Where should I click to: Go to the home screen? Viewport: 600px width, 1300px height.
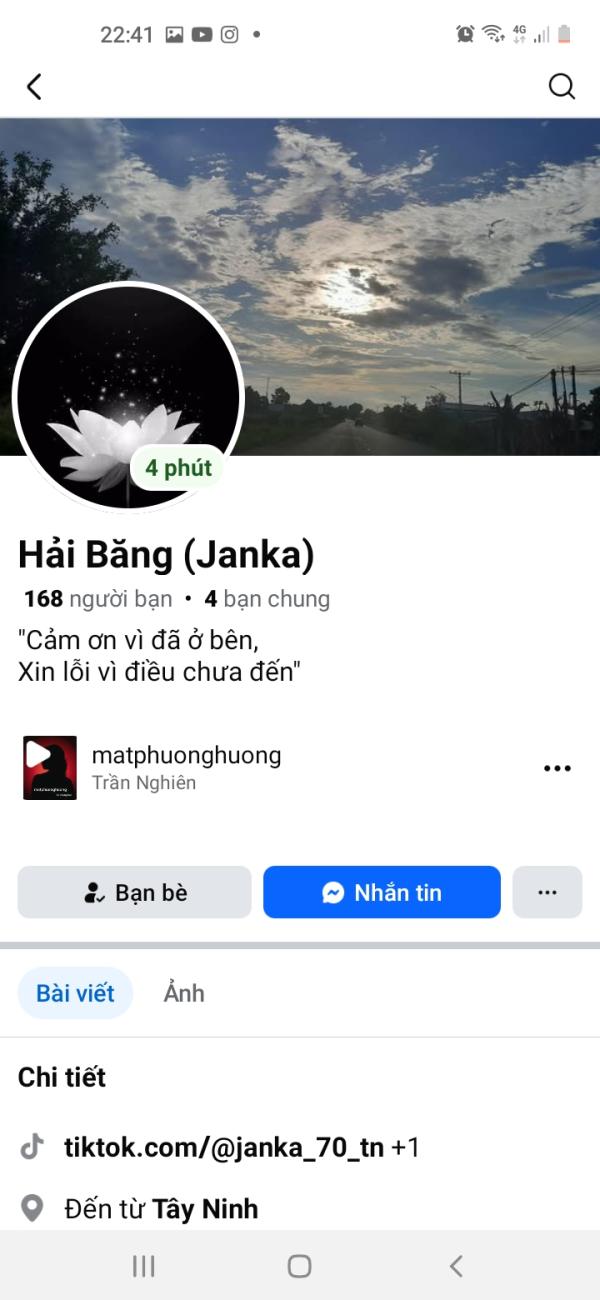tap(299, 1266)
